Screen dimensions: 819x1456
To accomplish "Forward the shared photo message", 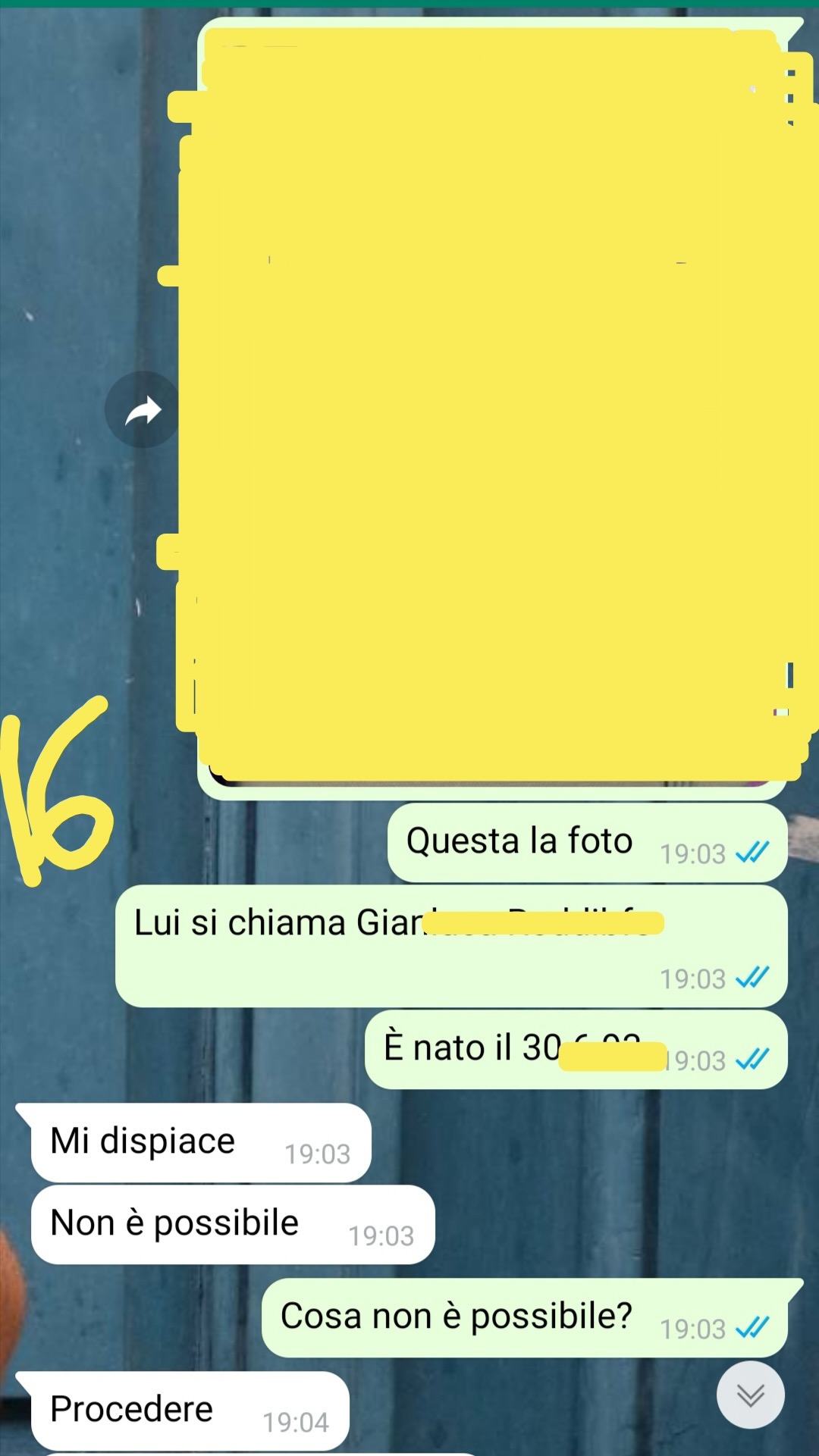I will point(142,410).
